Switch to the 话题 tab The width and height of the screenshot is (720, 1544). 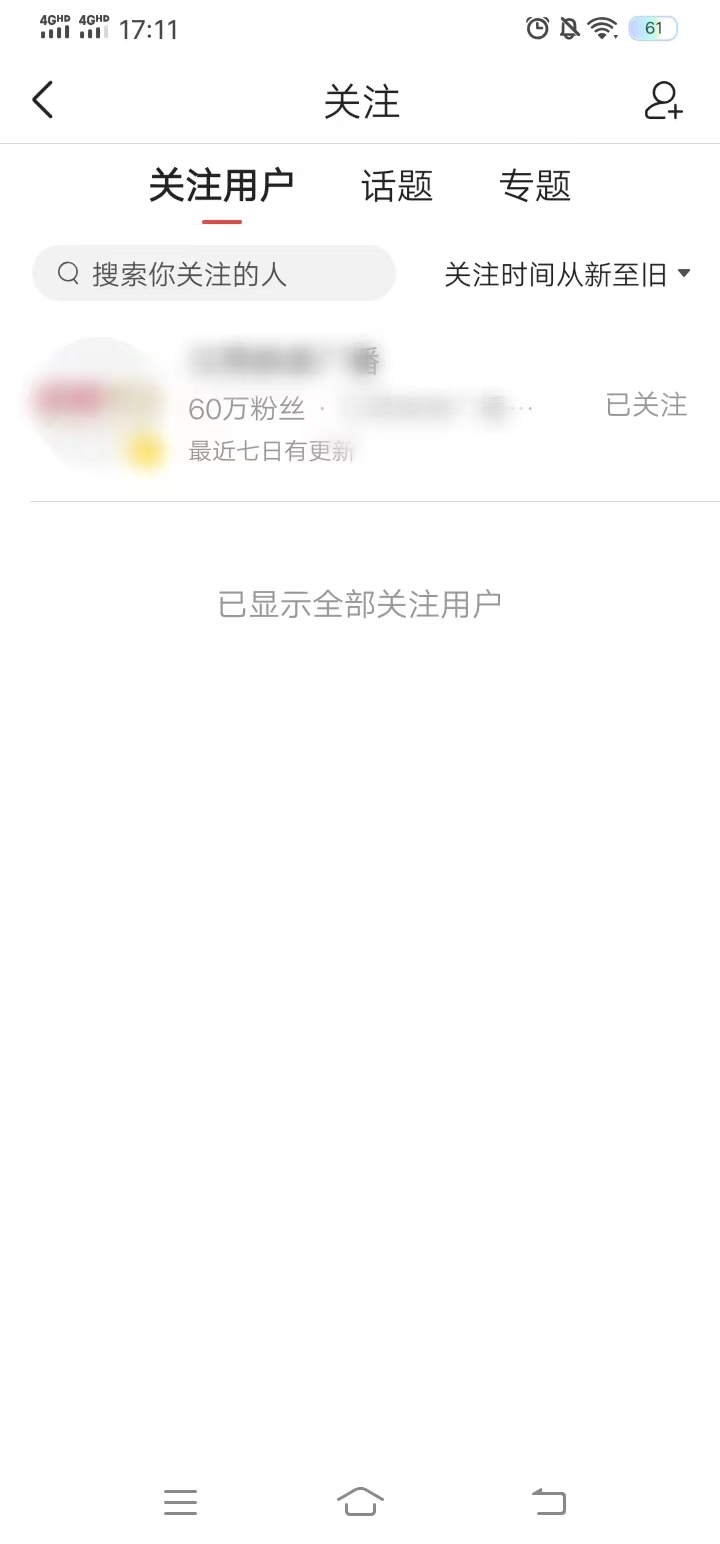396,186
